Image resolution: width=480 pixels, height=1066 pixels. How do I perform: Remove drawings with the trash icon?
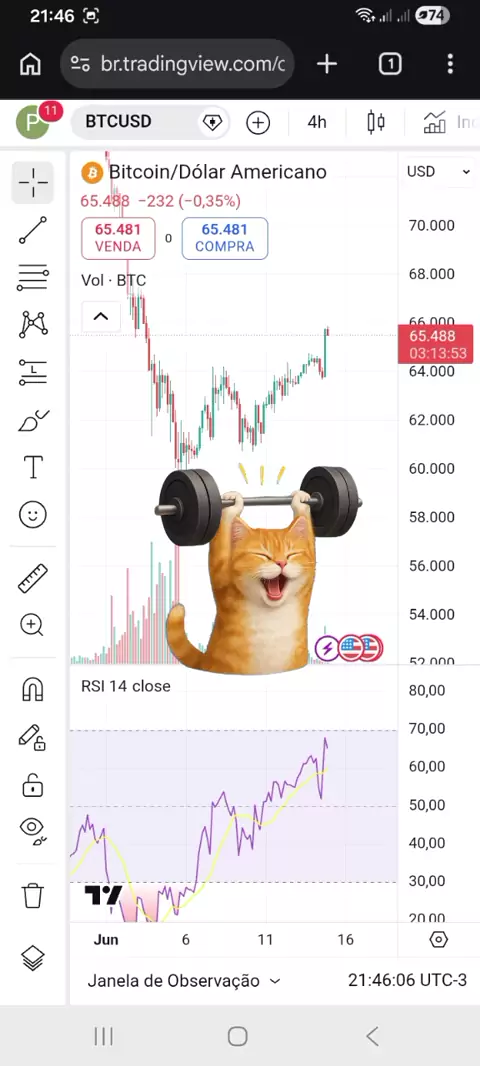[x=33, y=895]
